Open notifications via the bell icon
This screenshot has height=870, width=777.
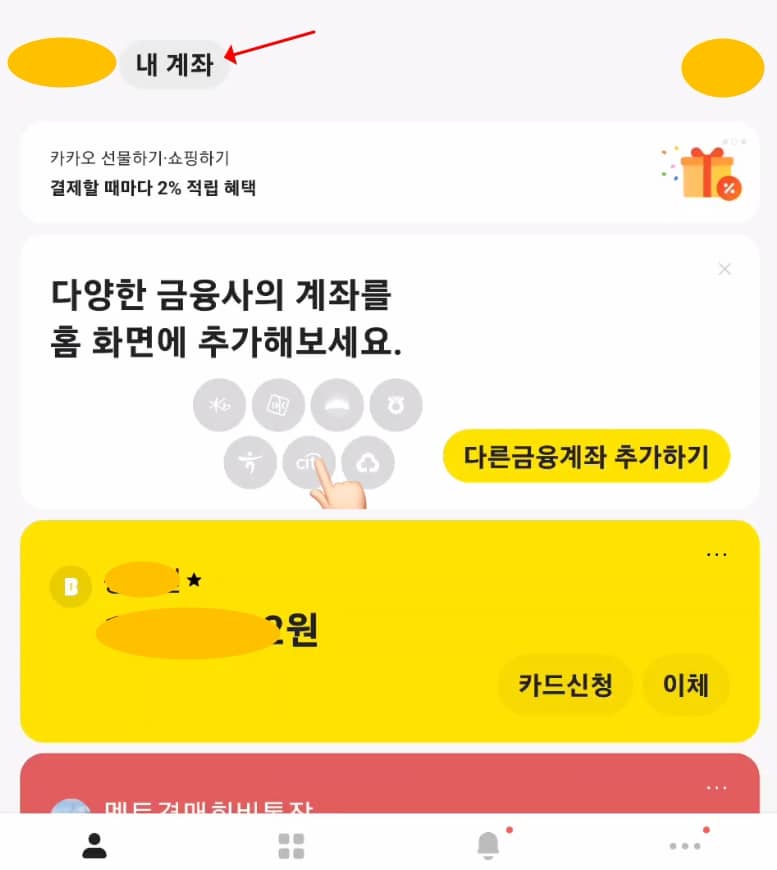(x=489, y=845)
